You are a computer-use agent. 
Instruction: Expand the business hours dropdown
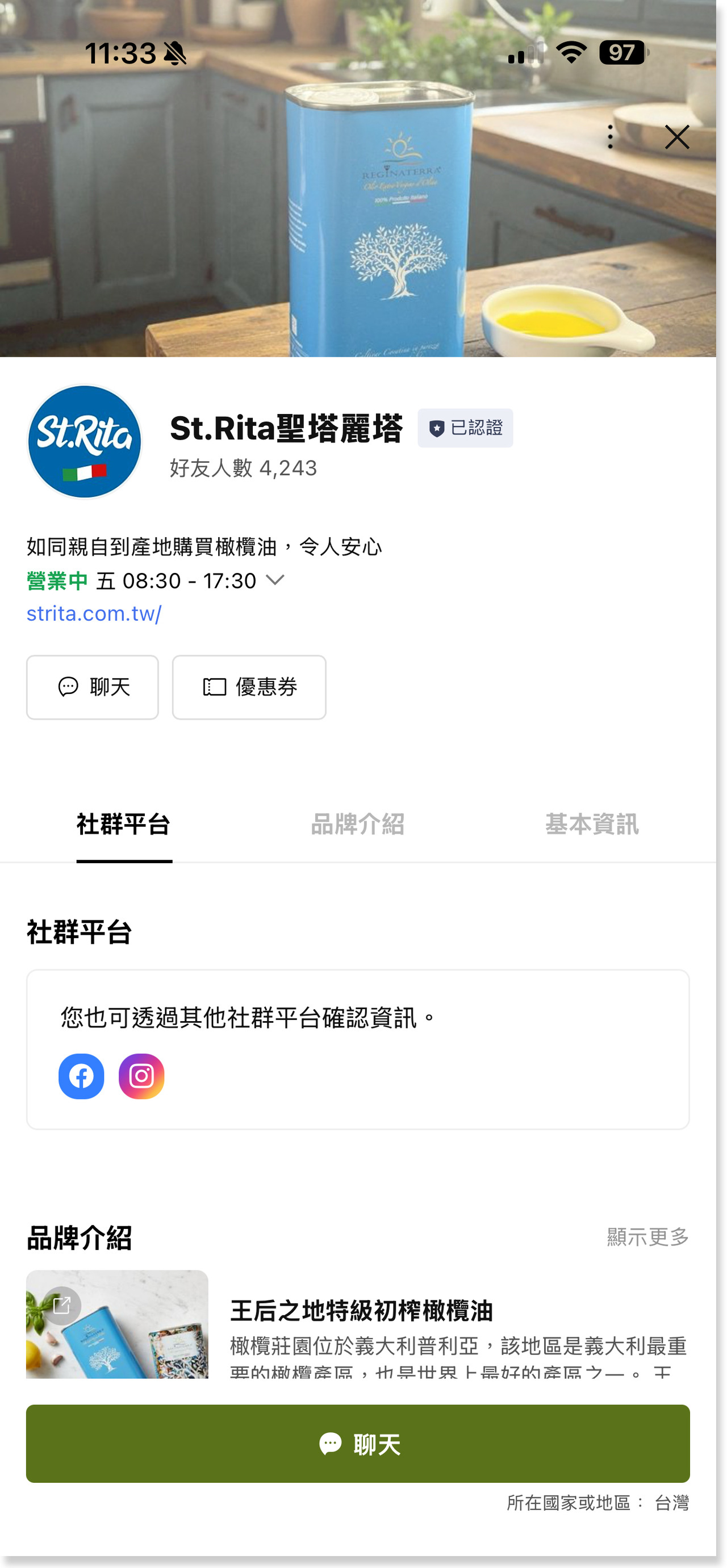[x=275, y=580]
